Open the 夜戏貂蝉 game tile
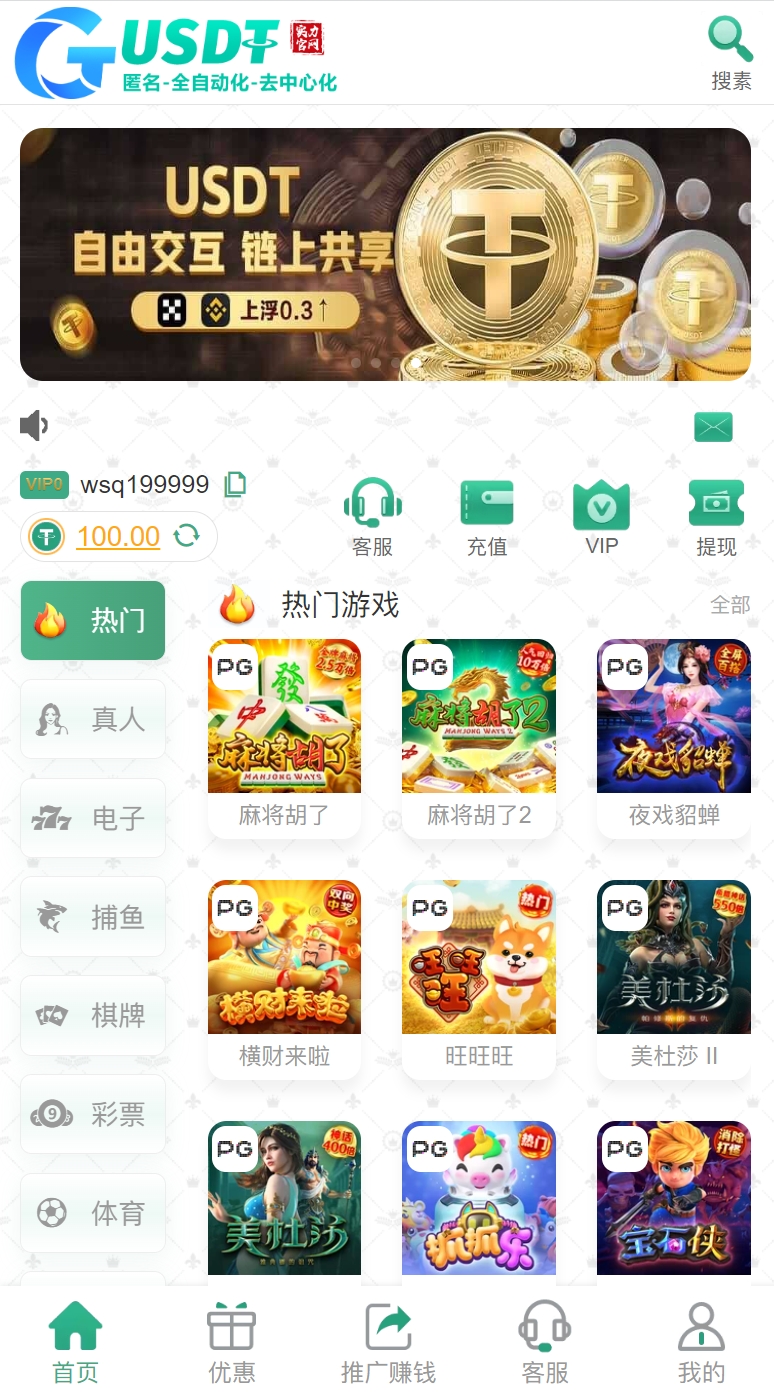Screen dimensions: 774x1395 pyautogui.click(x=674, y=736)
